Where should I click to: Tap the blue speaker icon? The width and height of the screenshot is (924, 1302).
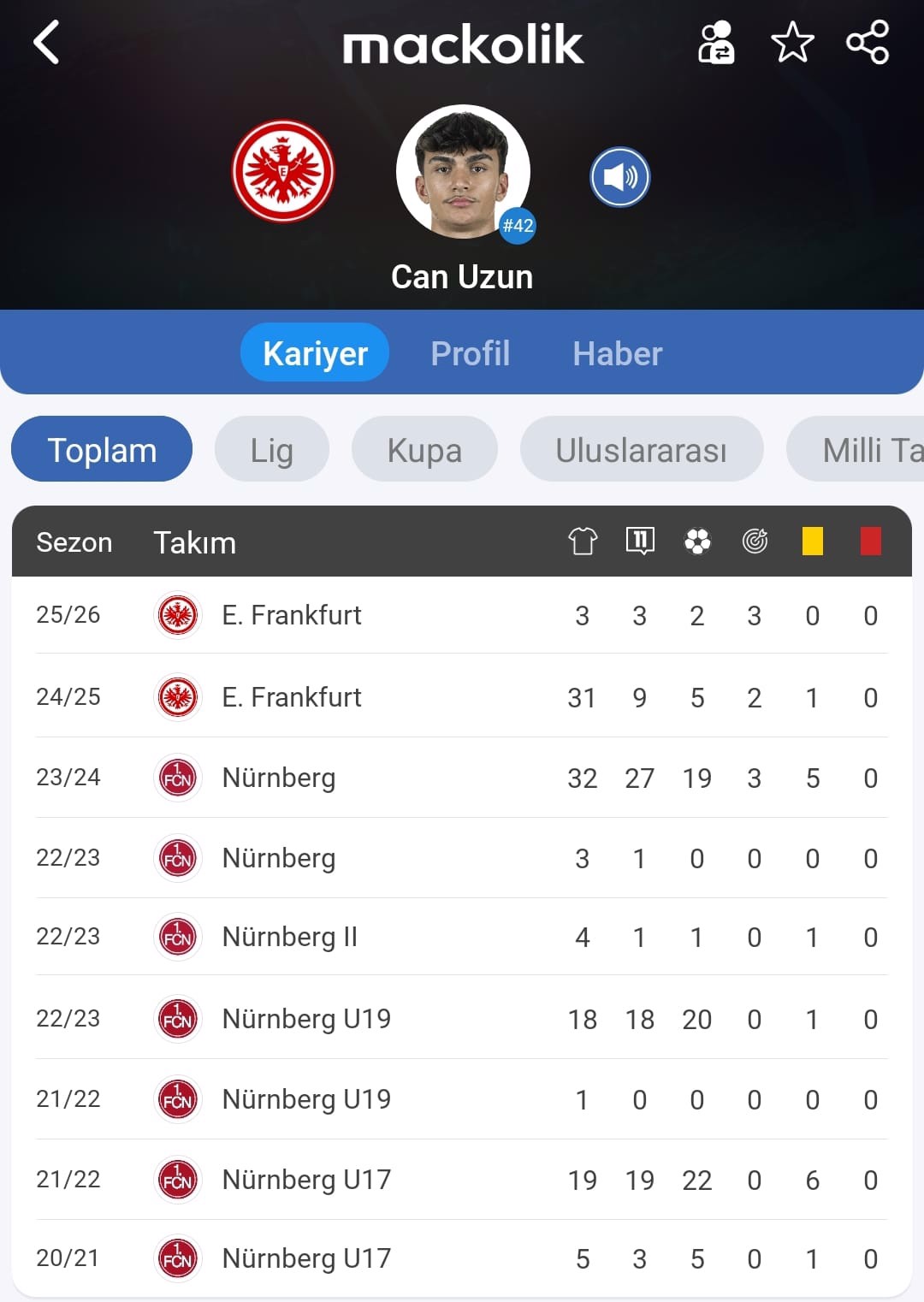[x=620, y=177]
